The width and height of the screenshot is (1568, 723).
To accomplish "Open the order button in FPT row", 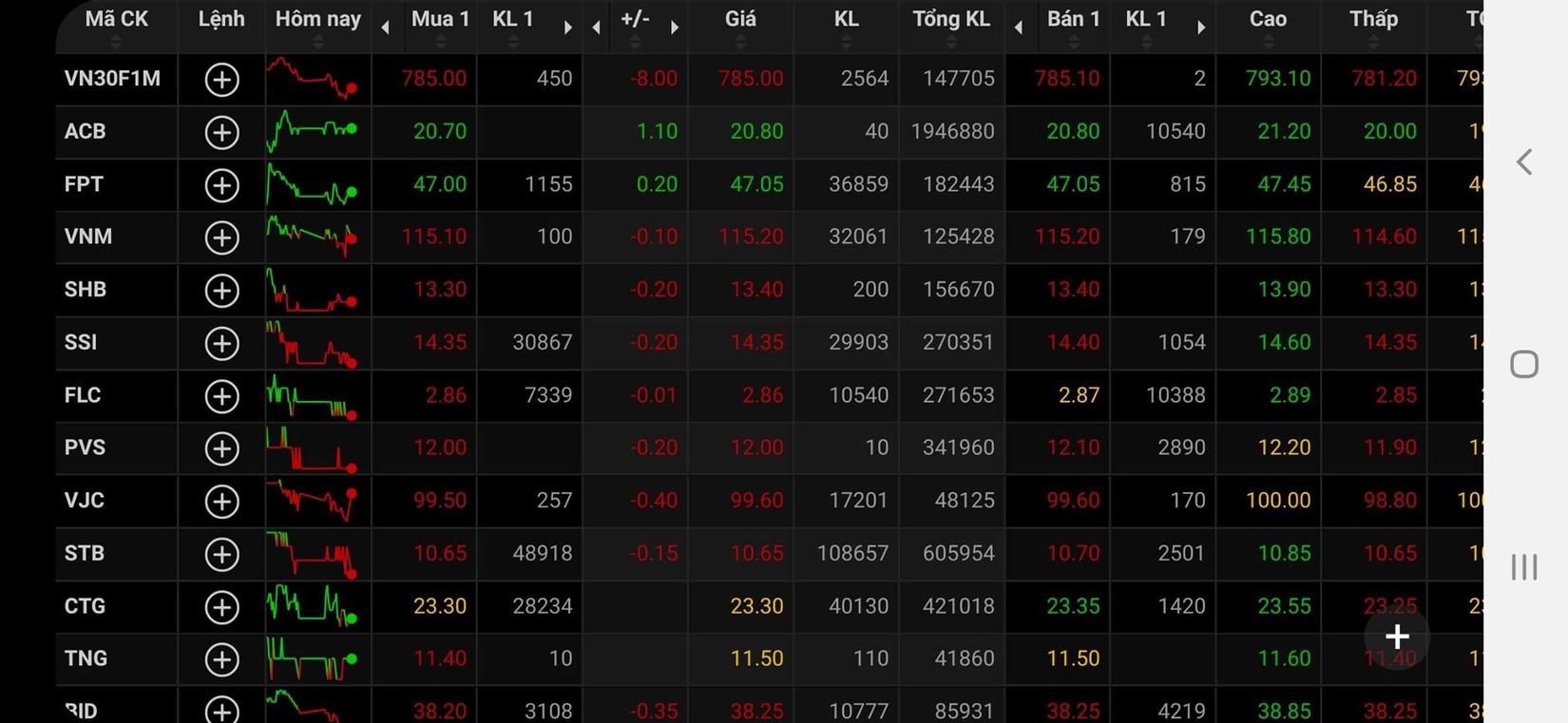I will coord(221,185).
